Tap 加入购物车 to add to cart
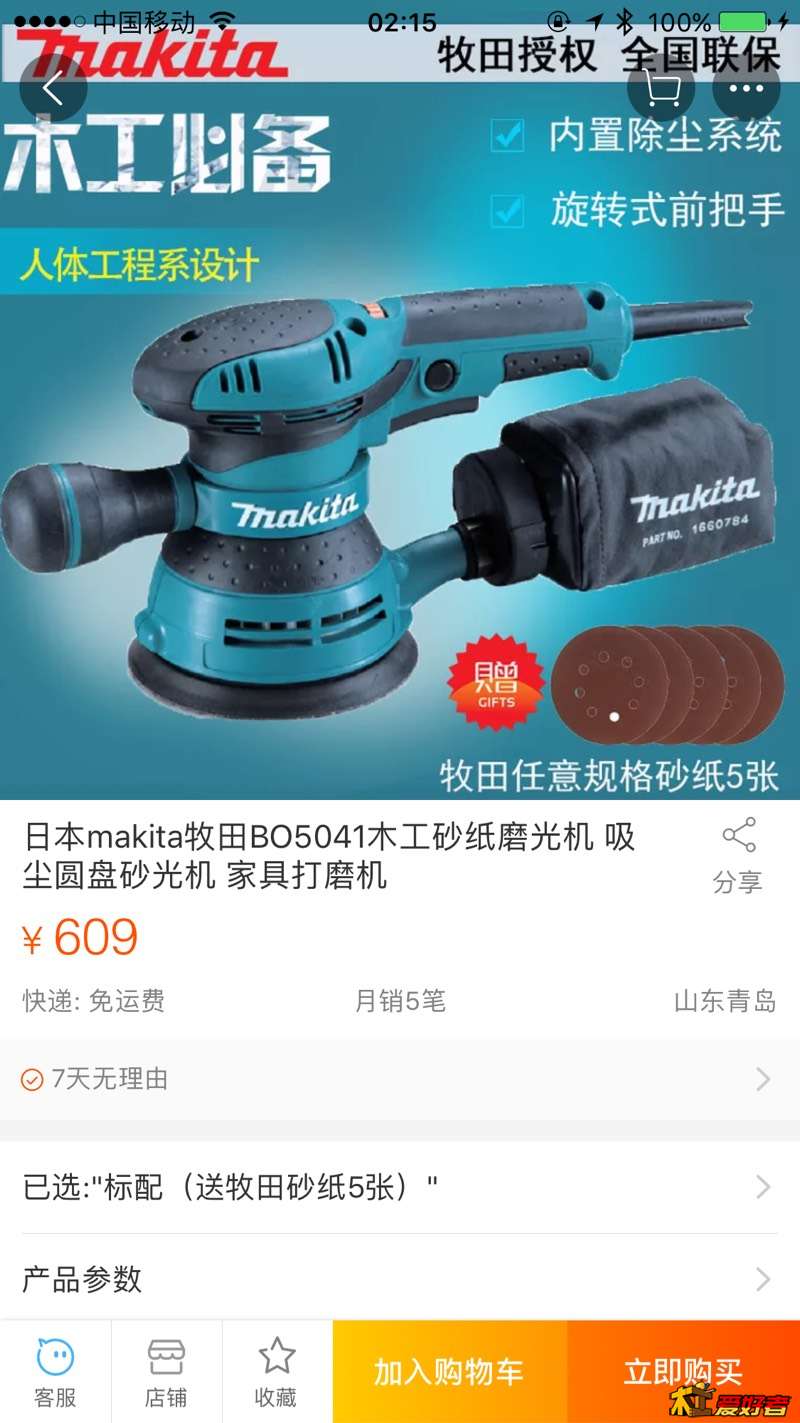This screenshot has height=1423, width=800. coord(449,1372)
